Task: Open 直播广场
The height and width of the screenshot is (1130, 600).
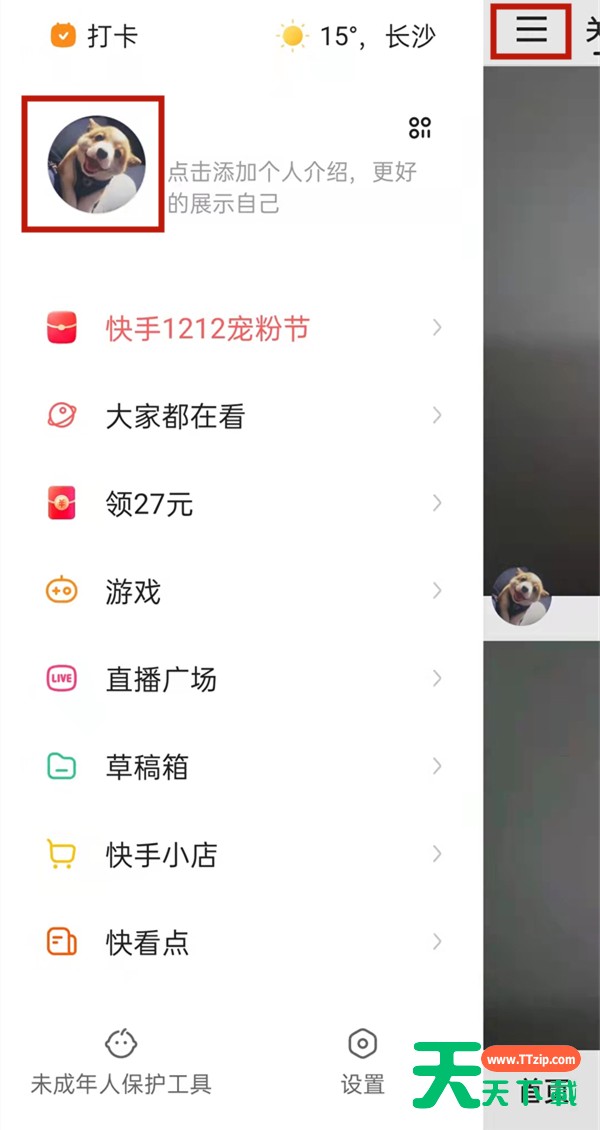Action: click(243, 680)
